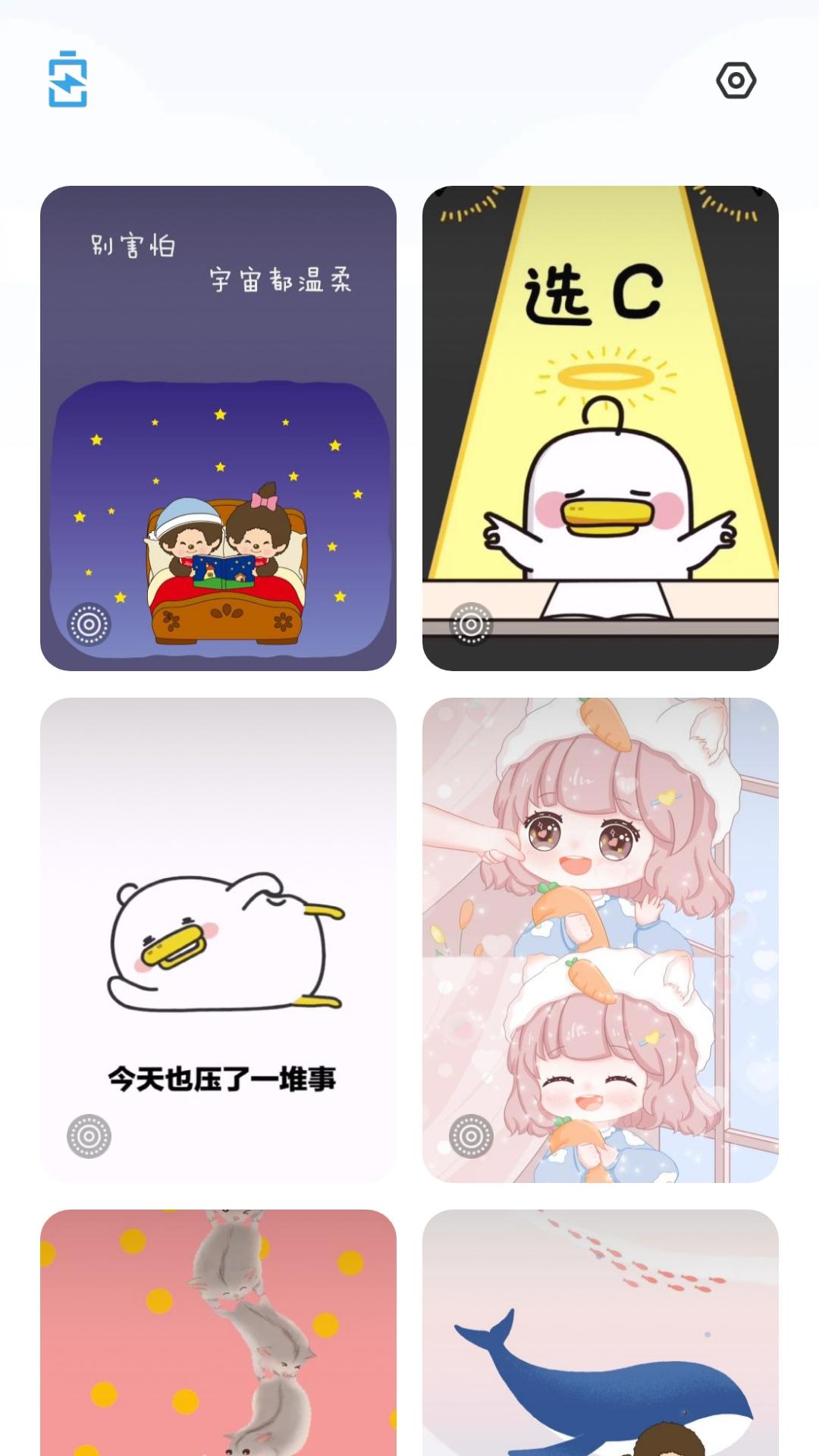
Task: Open the blue whale wallpaper
Action: [600, 1332]
